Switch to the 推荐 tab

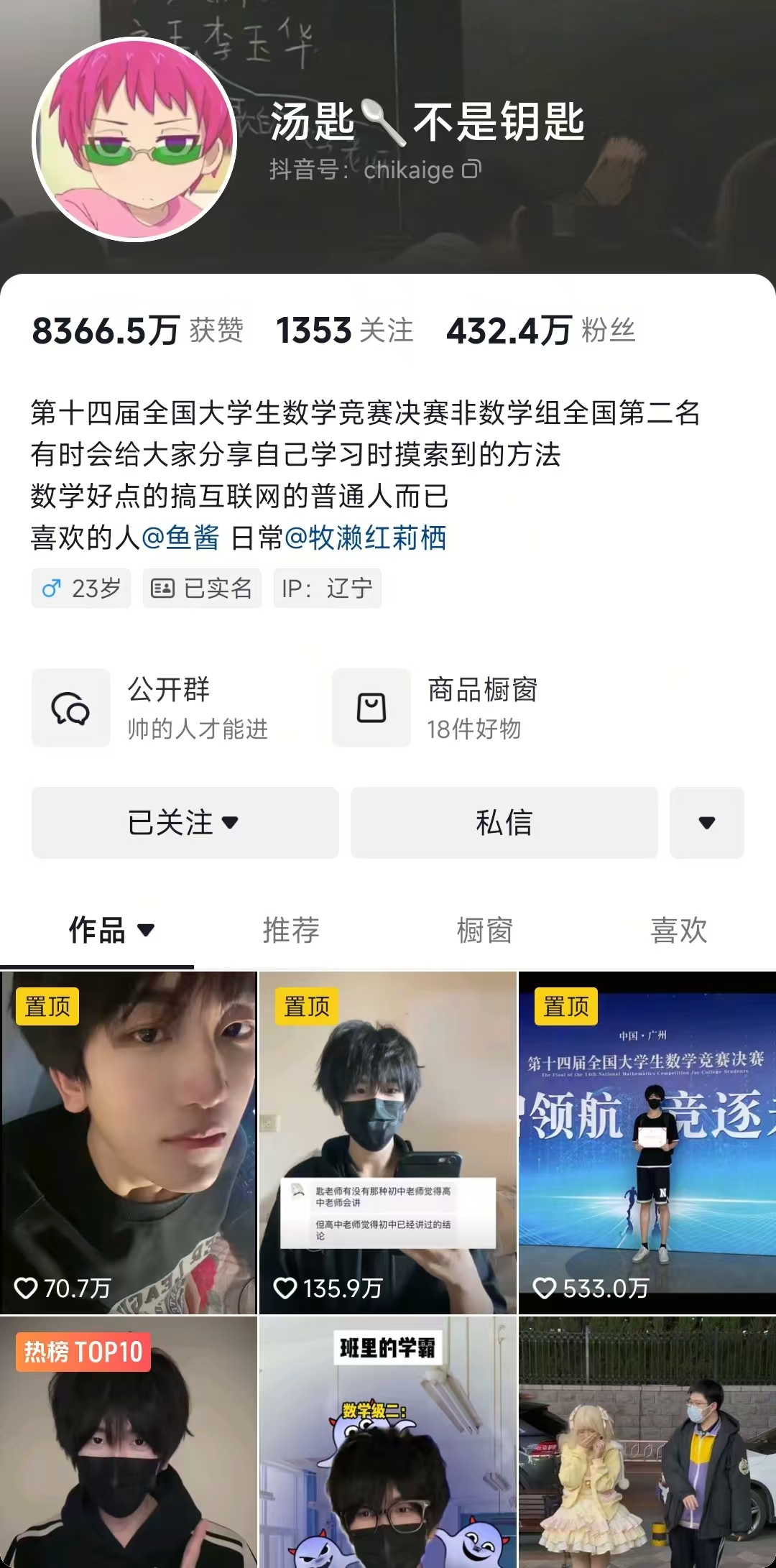click(x=291, y=931)
